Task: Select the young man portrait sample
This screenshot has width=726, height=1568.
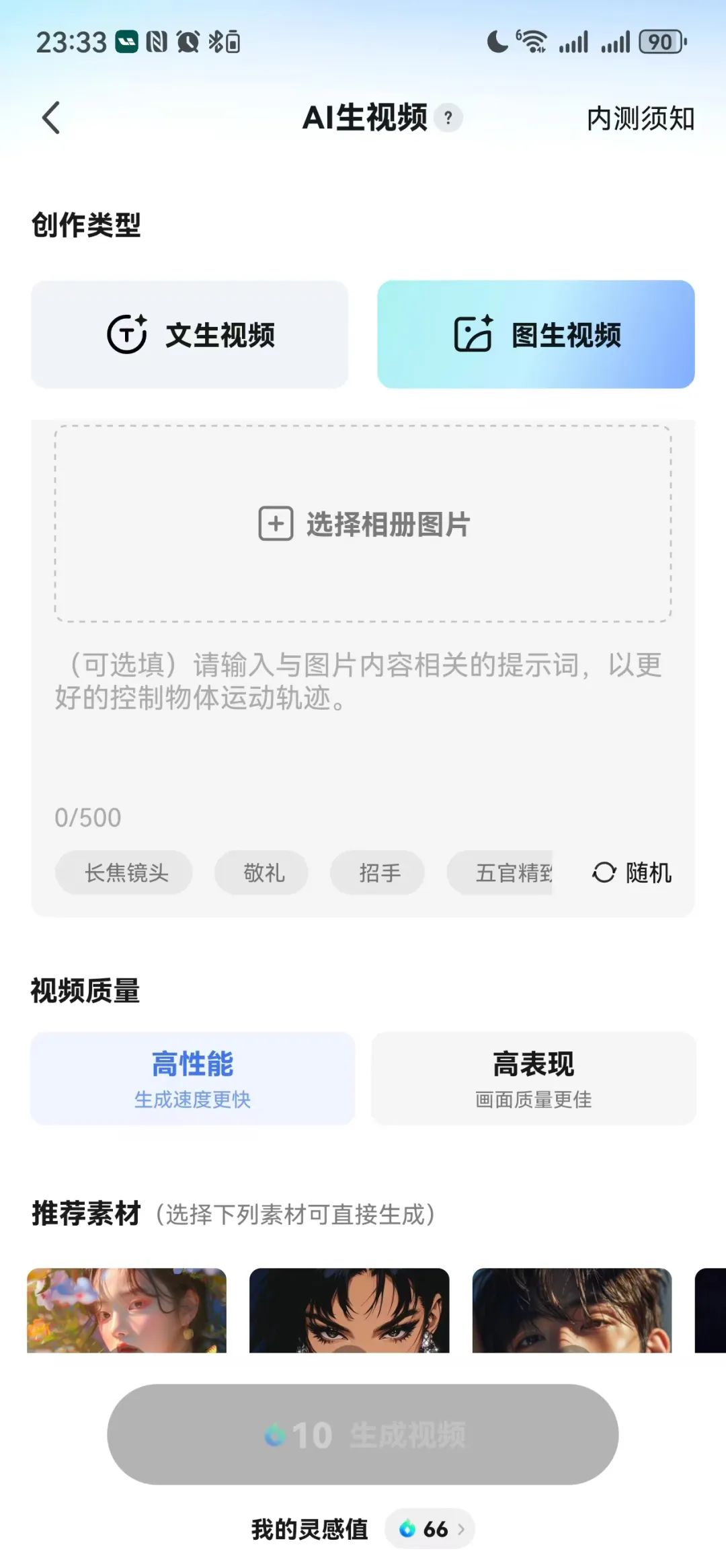Action: tap(572, 1310)
